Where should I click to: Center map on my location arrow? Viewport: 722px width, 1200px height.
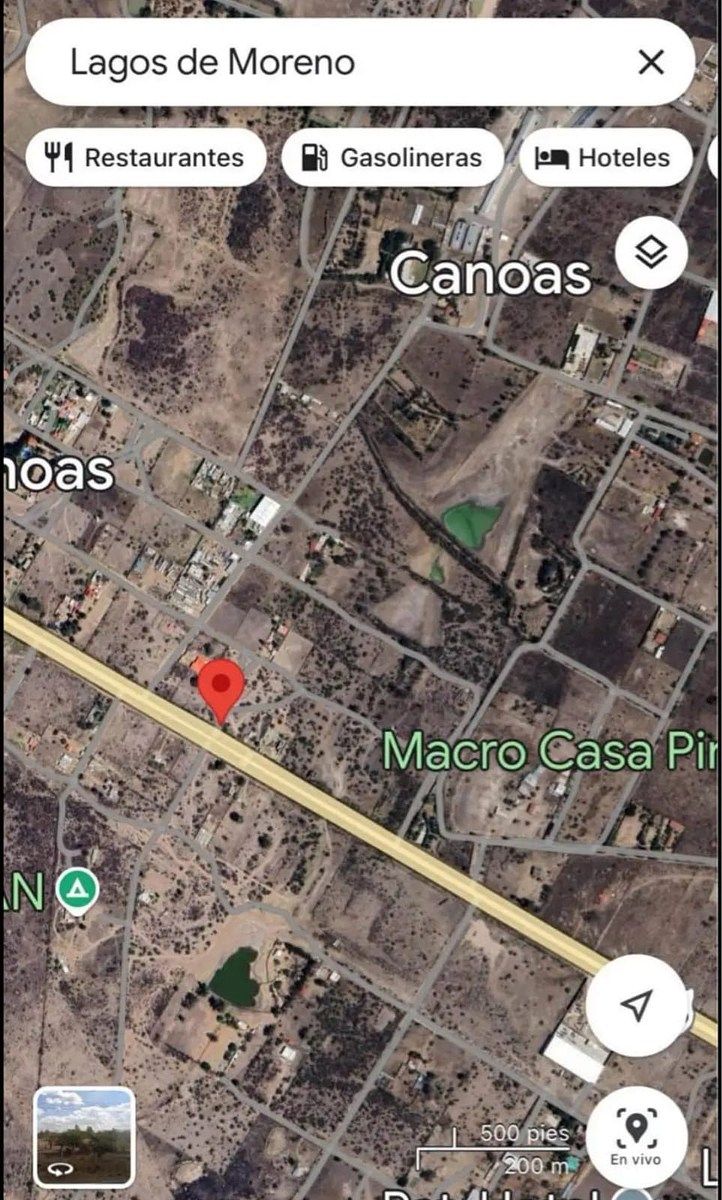[637, 1004]
